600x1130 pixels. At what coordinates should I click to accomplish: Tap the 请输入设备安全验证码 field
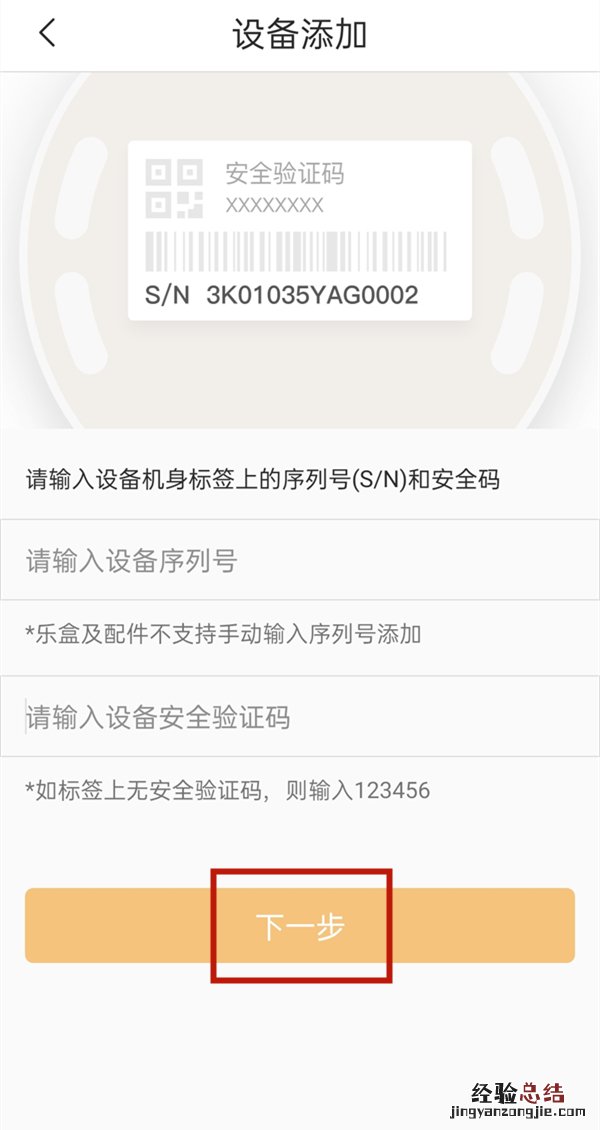(300, 717)
